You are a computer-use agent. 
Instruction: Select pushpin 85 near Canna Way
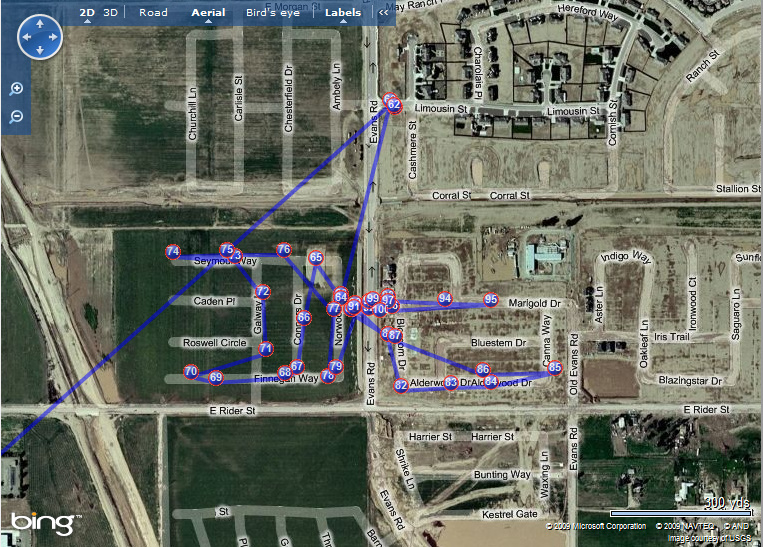click(555, 368)
